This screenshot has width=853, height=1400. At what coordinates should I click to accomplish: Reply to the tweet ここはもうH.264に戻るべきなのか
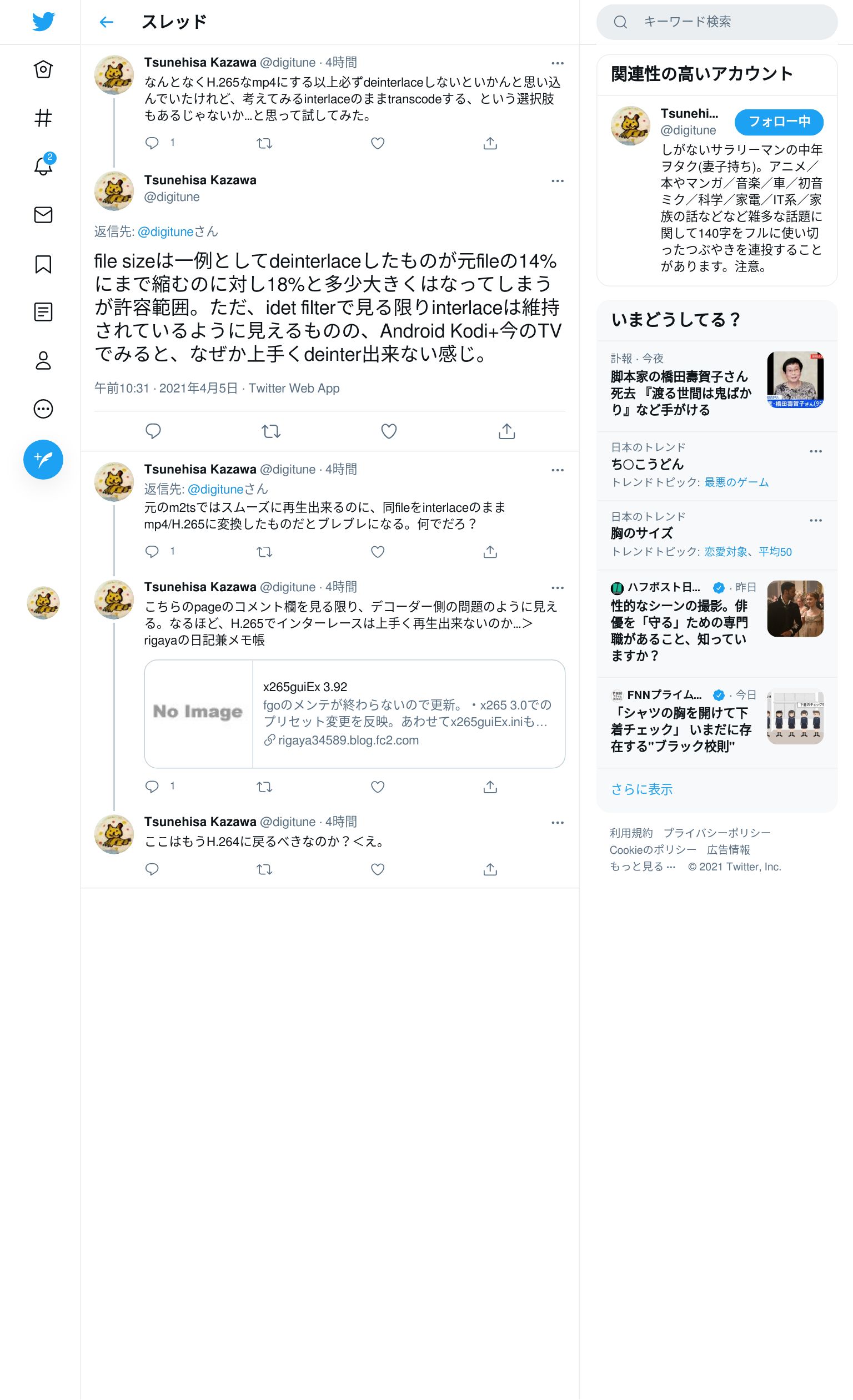coord(152,869)
